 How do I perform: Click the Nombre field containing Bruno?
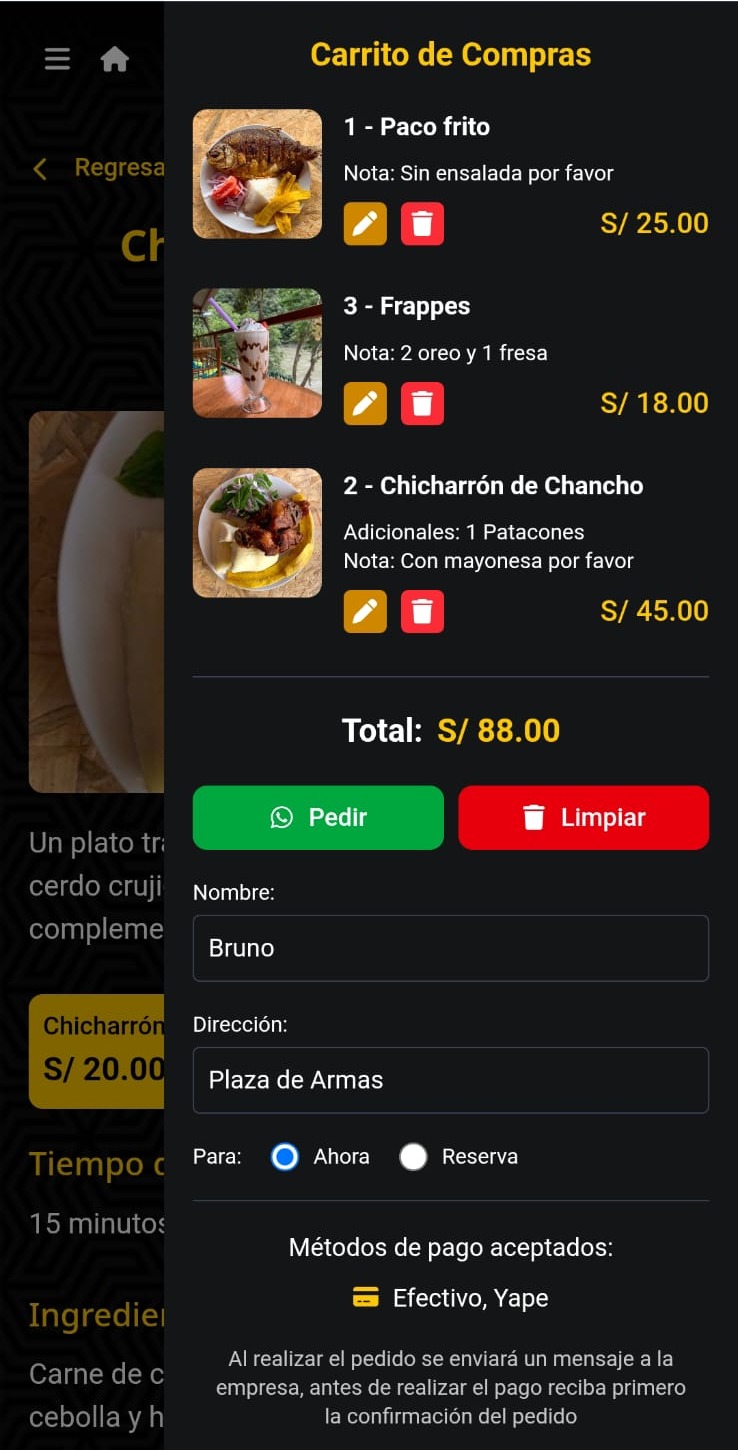[x=451, y=947]
